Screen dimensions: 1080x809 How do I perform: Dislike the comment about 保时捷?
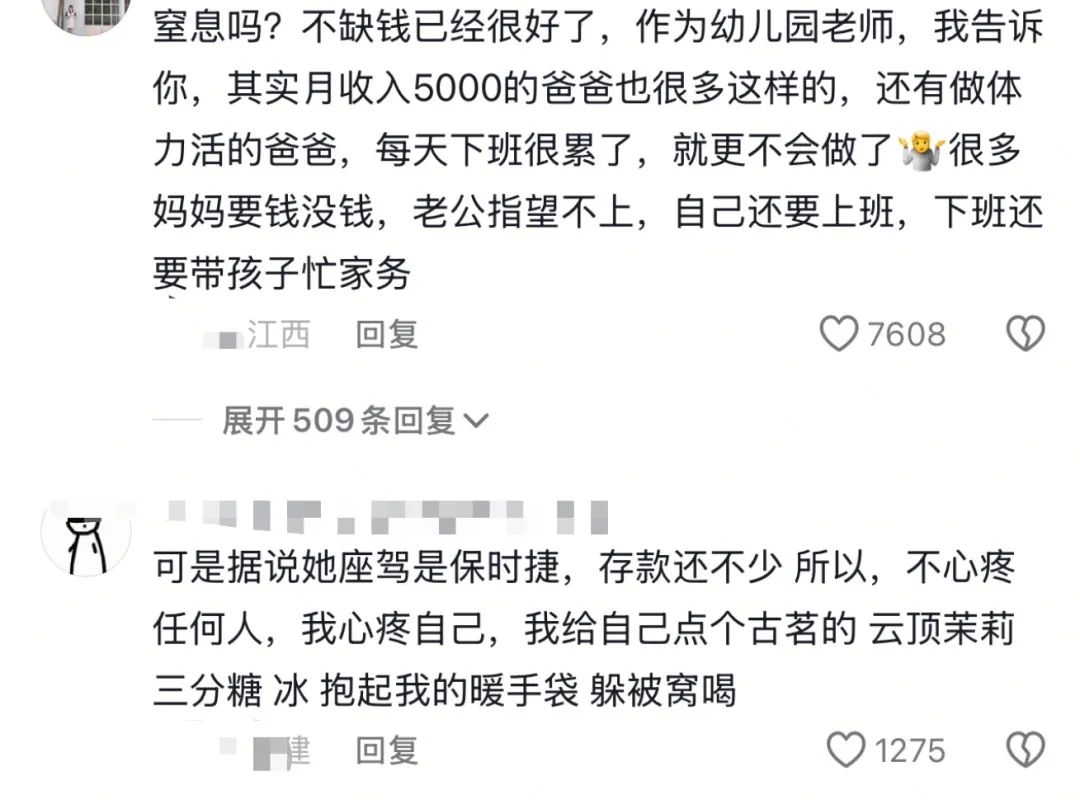click(x=1025, y=750)
